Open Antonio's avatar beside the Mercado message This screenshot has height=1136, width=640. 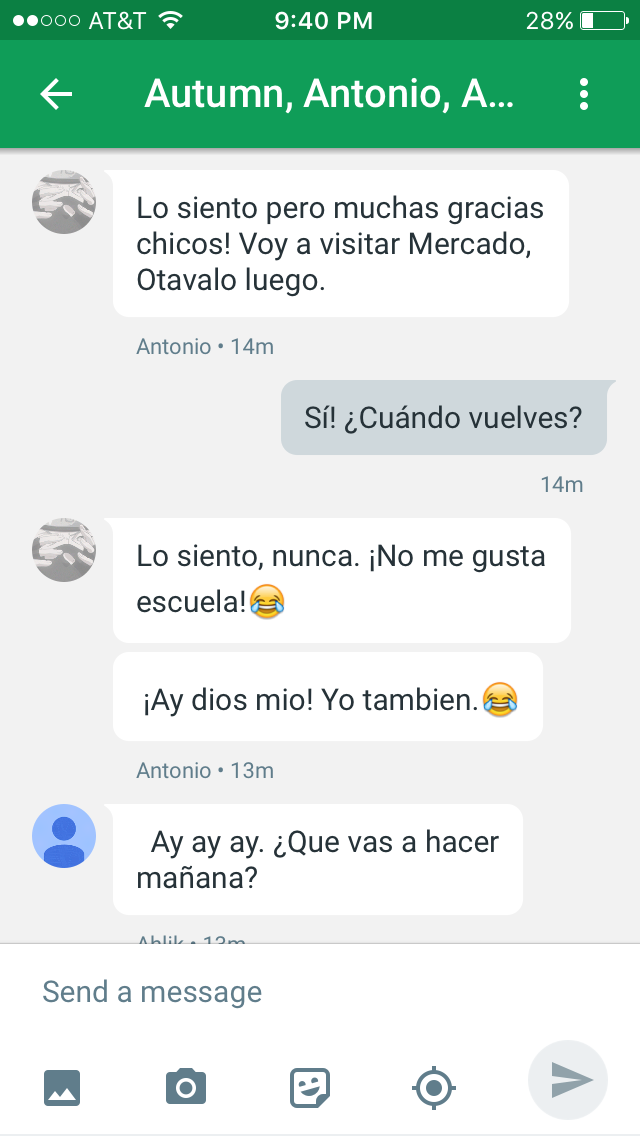point(64,202)
